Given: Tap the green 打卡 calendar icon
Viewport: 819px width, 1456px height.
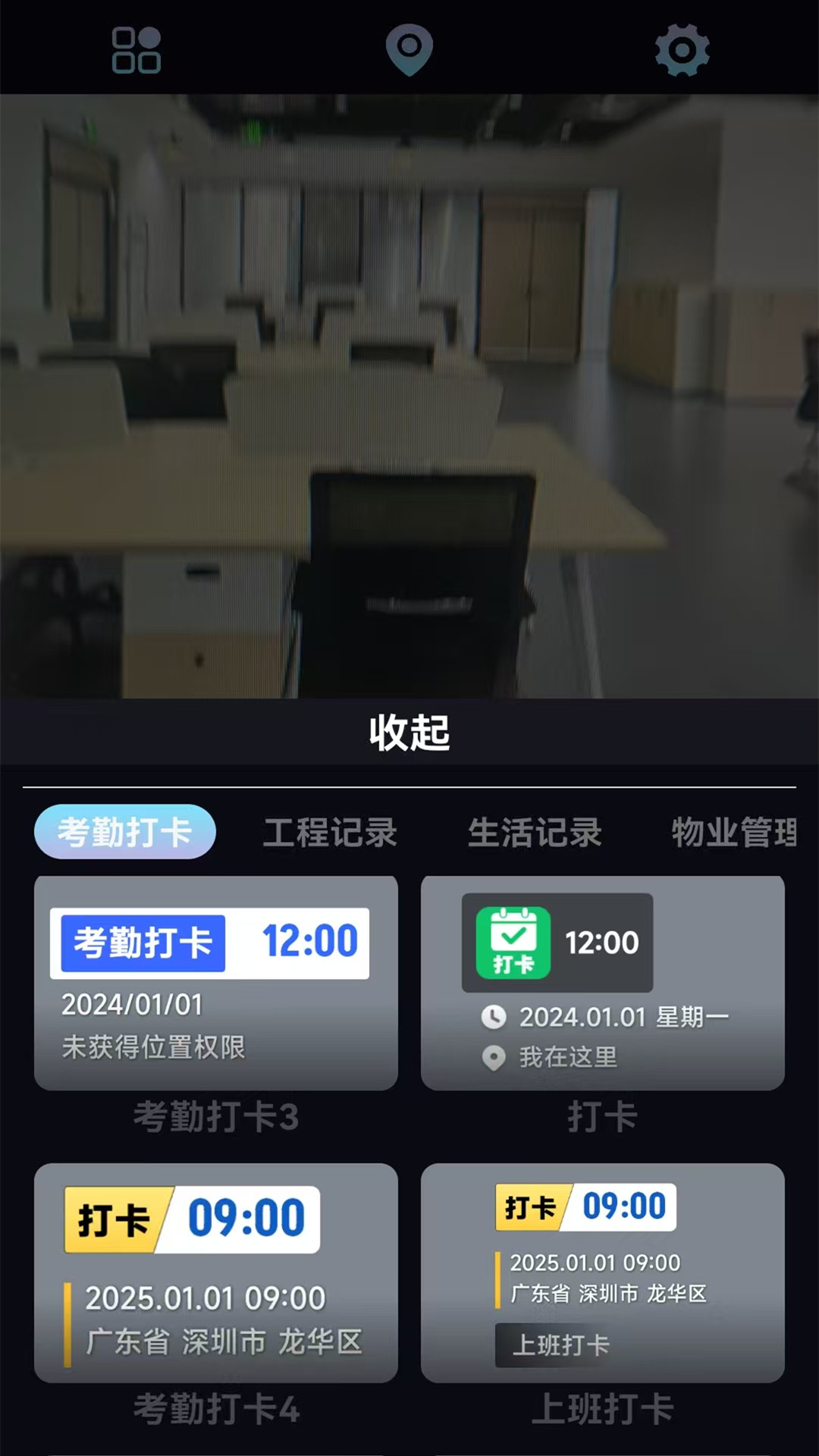Looking at the screenshot, I should (x=513, y=943).
